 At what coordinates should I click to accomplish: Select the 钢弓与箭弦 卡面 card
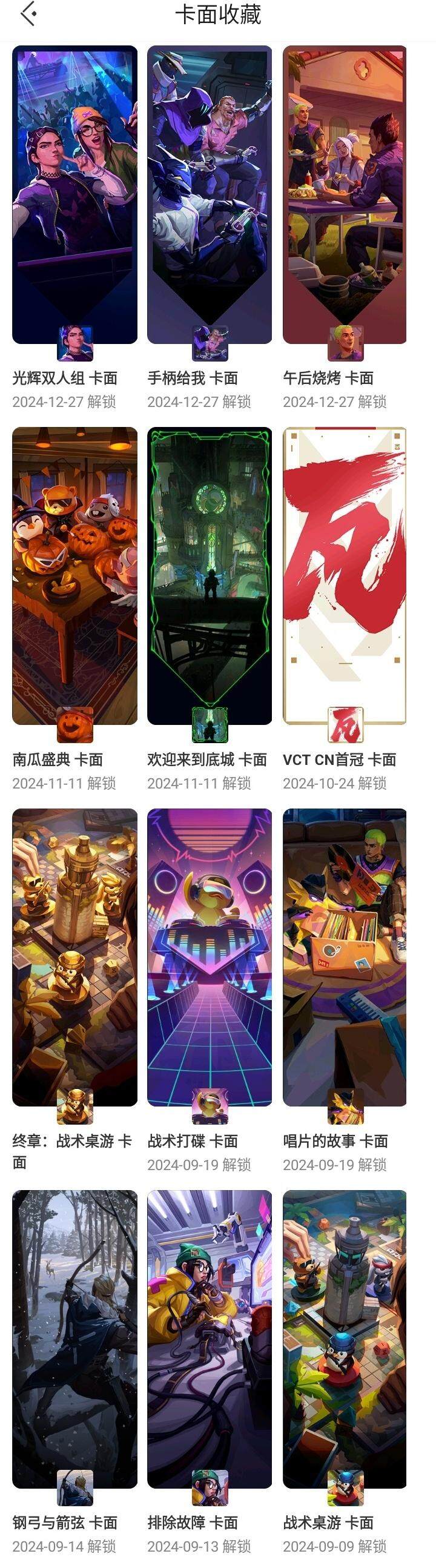tap(74, 1338)
